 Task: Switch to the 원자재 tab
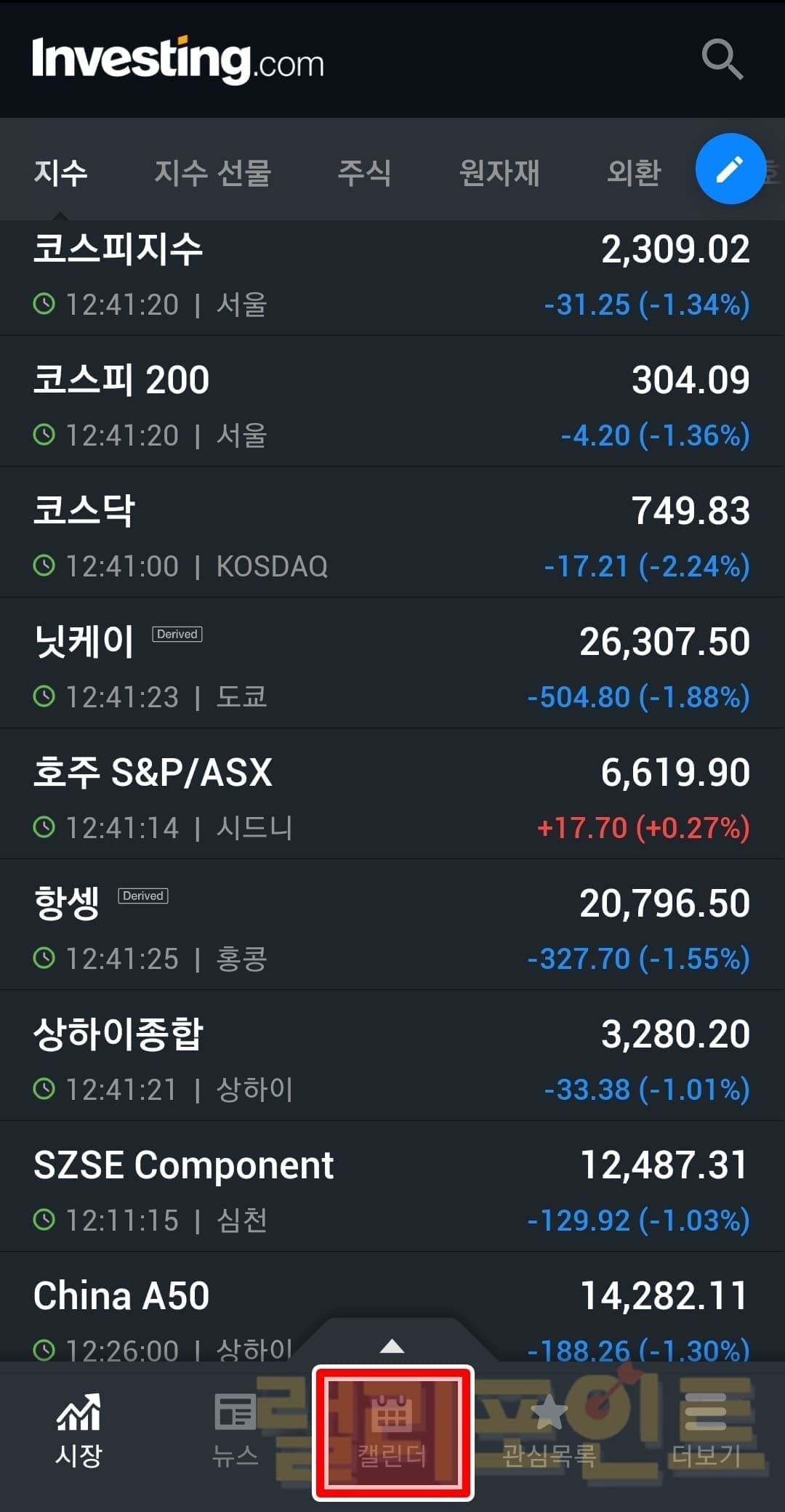[499, 173]
